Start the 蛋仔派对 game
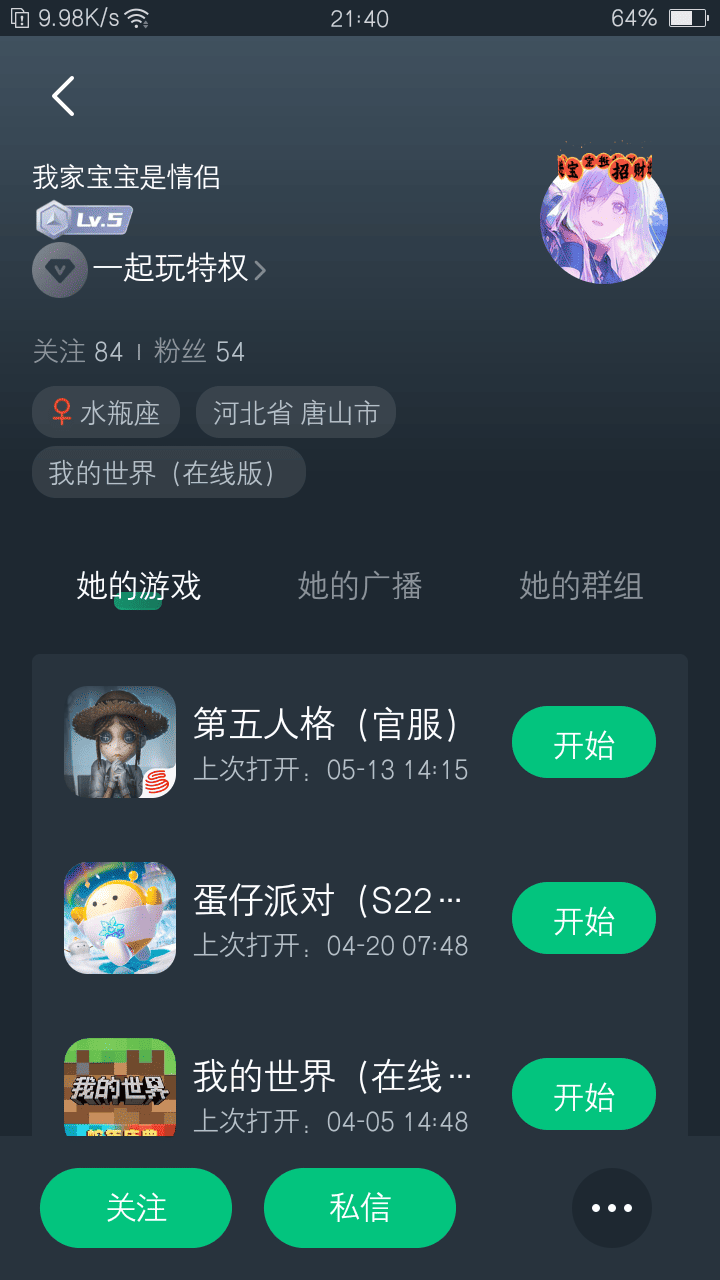Viewport: 720px width, 1280px height. coord(583,918)
